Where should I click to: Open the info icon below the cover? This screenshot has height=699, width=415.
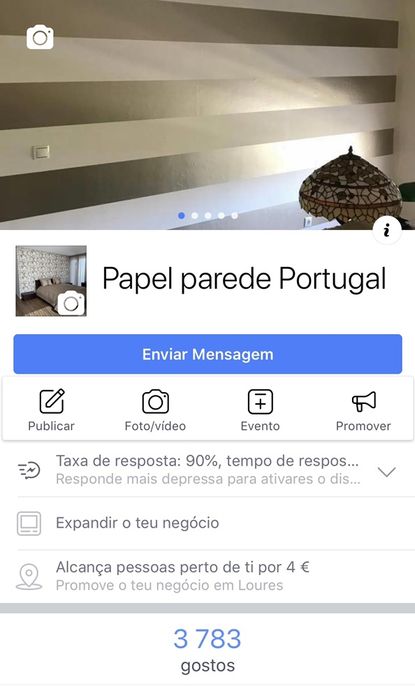pyautogui.click(x=386, y=230)
